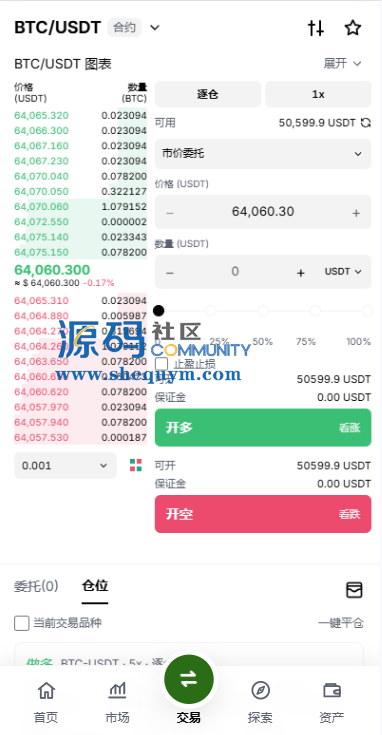
Task: Change the 0.001 depth precision dropdown
Action: click(x=65, y=465)
